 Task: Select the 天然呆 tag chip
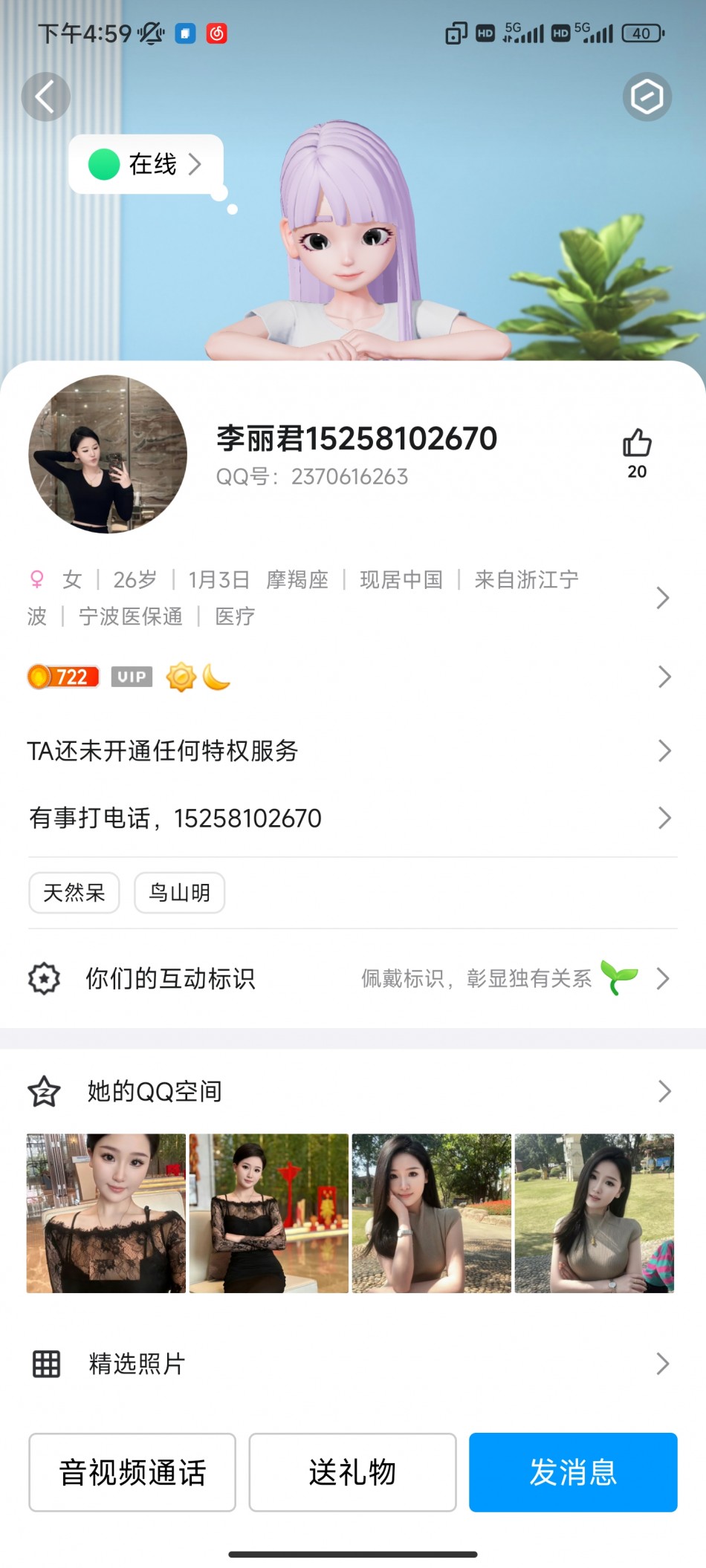[74, 892]
